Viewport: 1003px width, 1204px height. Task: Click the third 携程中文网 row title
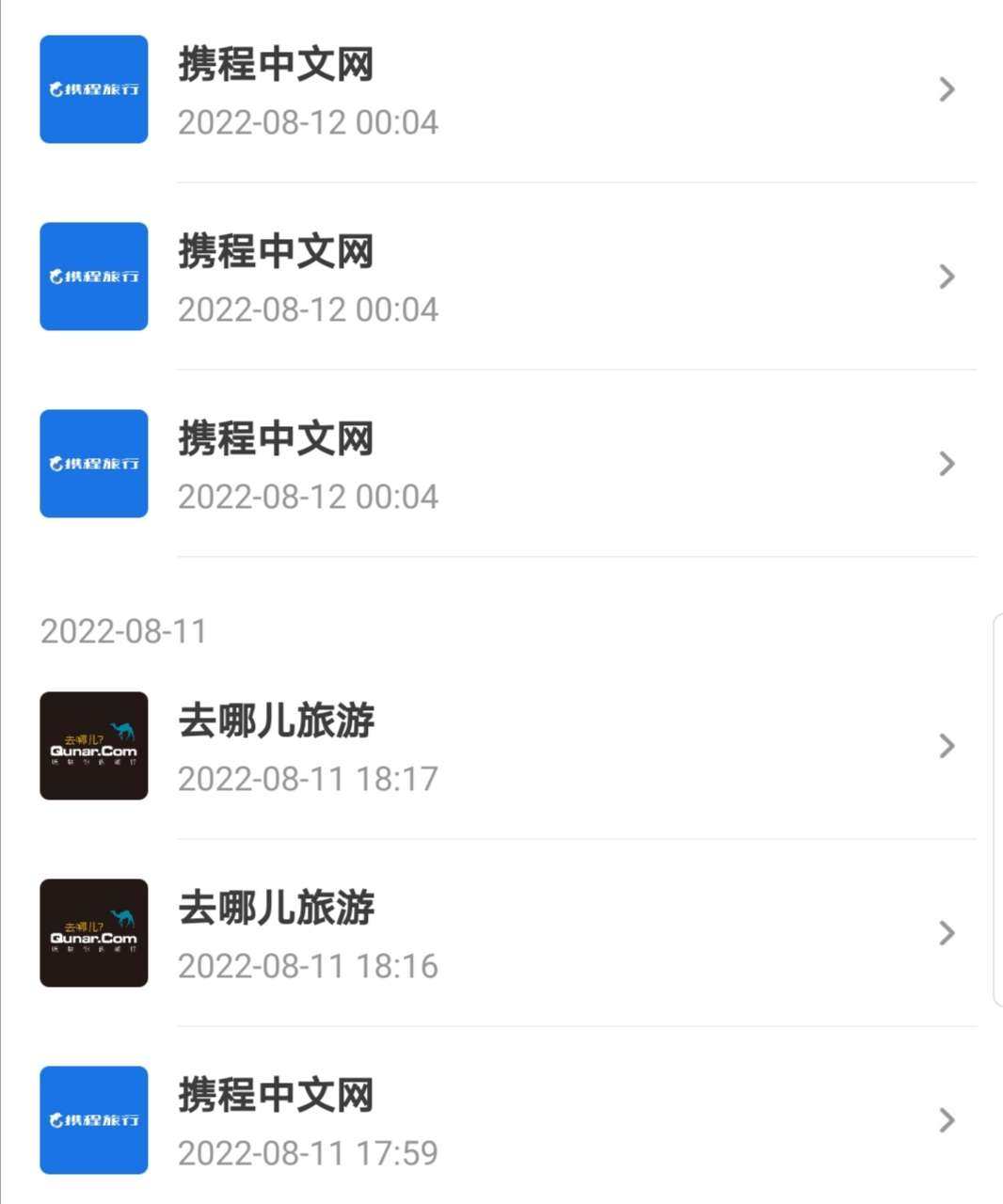[276, 438]
